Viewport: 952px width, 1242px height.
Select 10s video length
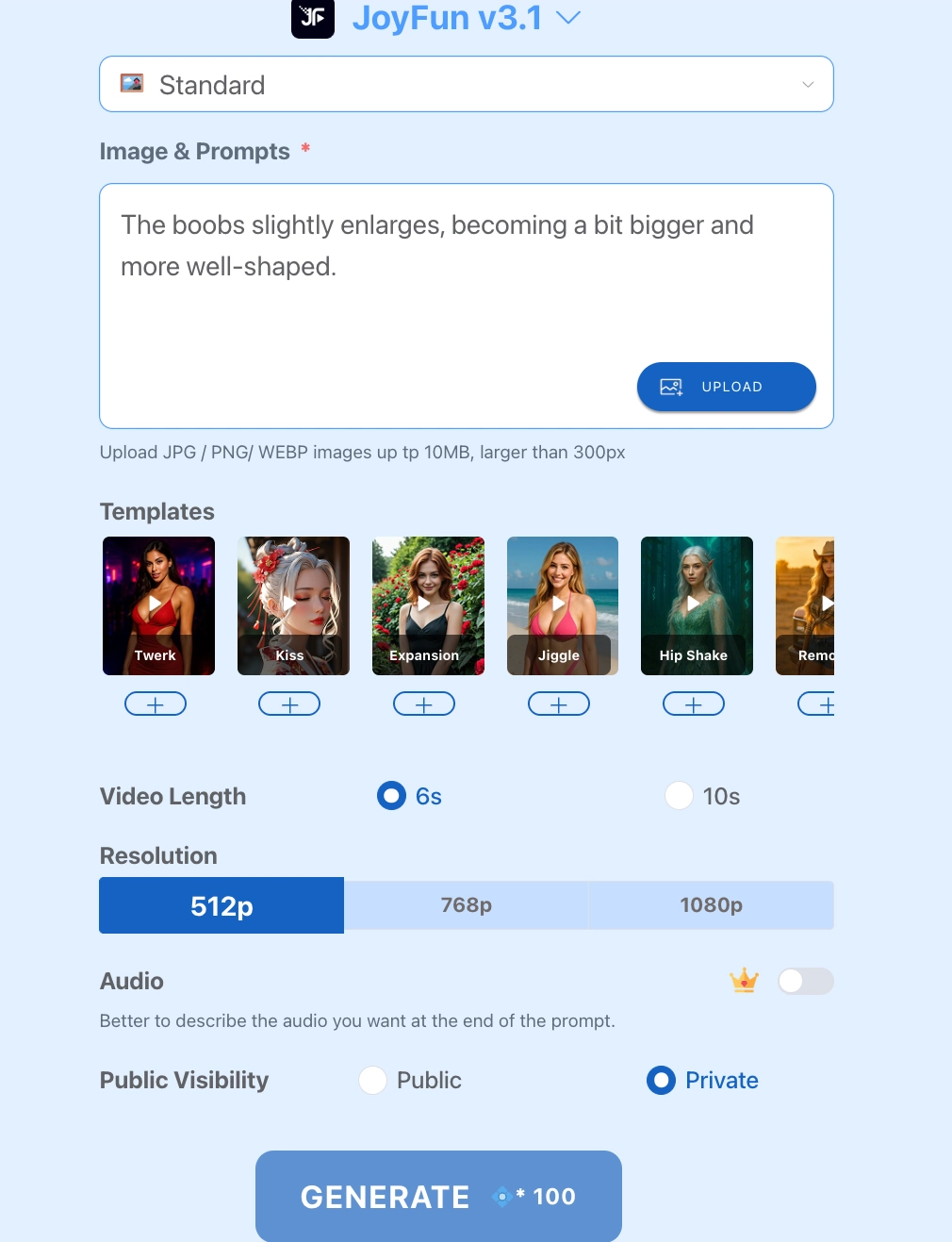(x=680, y=796)
